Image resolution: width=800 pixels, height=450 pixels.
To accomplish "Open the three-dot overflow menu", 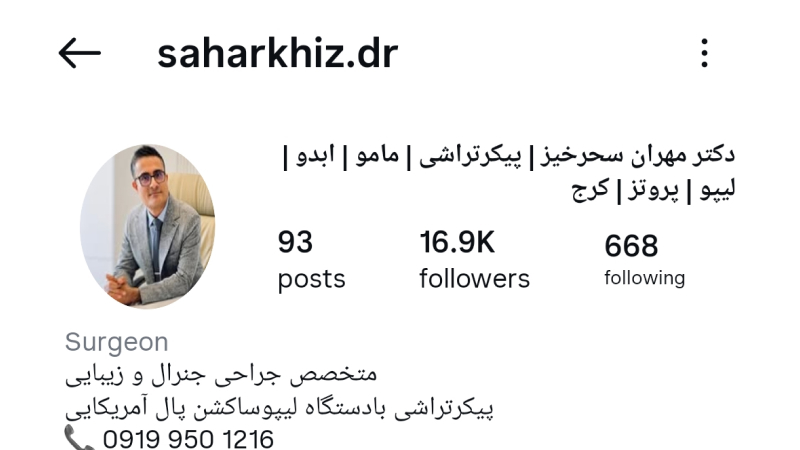I will (705, 53).
